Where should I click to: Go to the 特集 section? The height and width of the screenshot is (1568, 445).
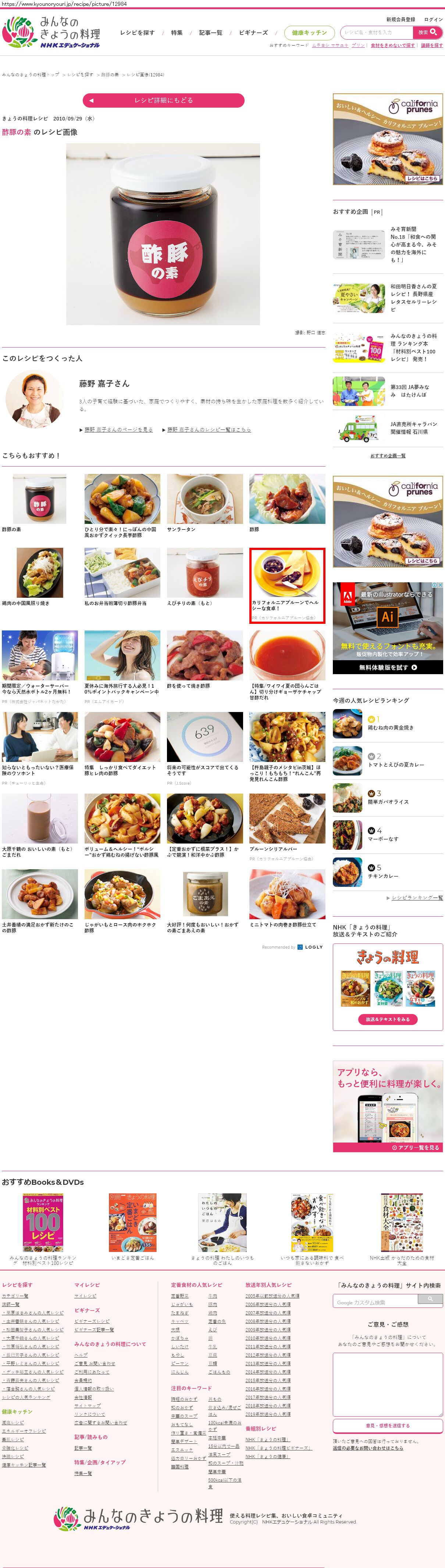(177, 33)
